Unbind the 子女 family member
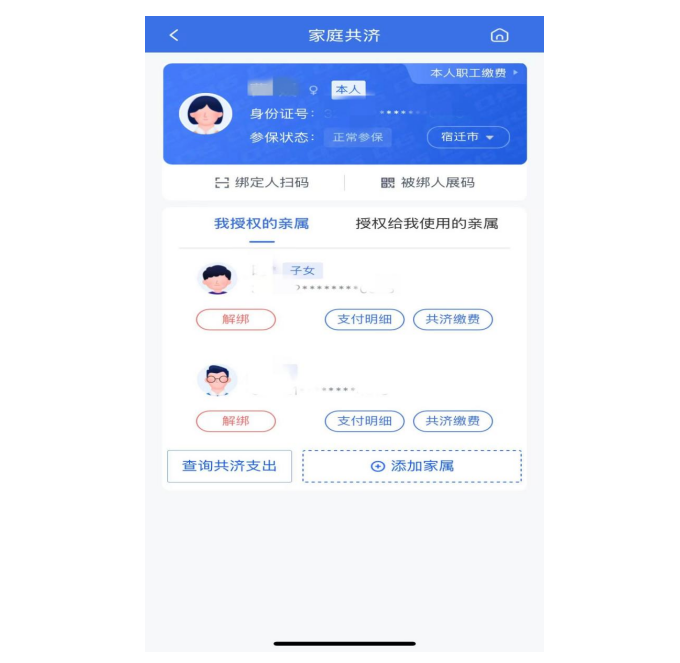680x663 pixels. 236,320
